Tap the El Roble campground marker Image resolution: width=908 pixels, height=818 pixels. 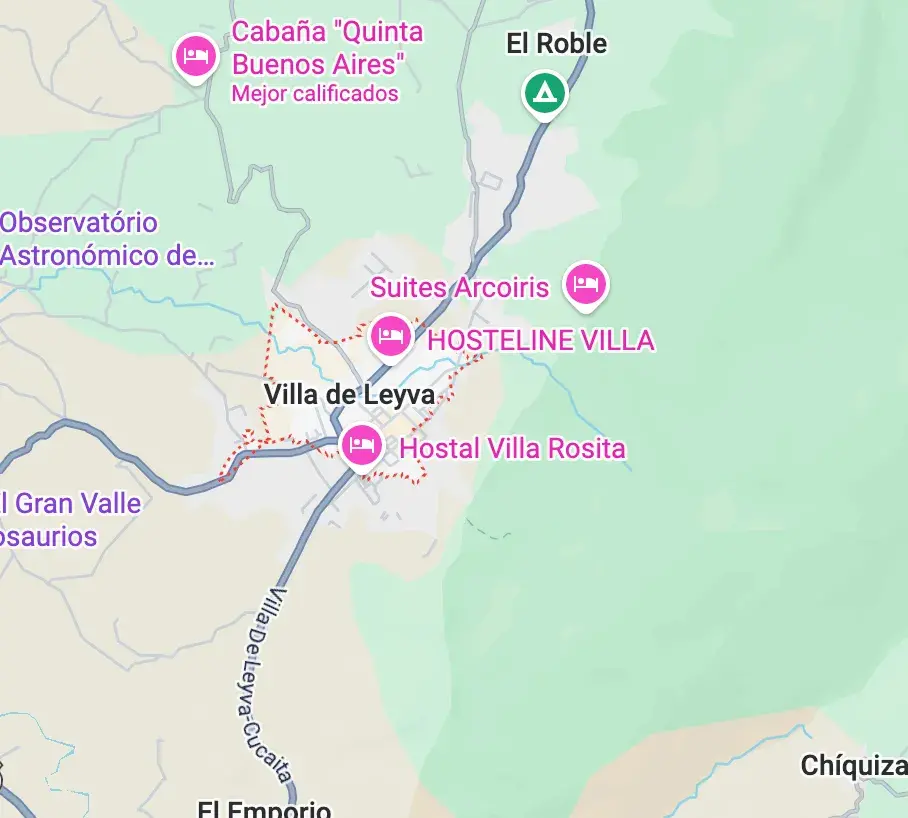(x=544, y=94)
